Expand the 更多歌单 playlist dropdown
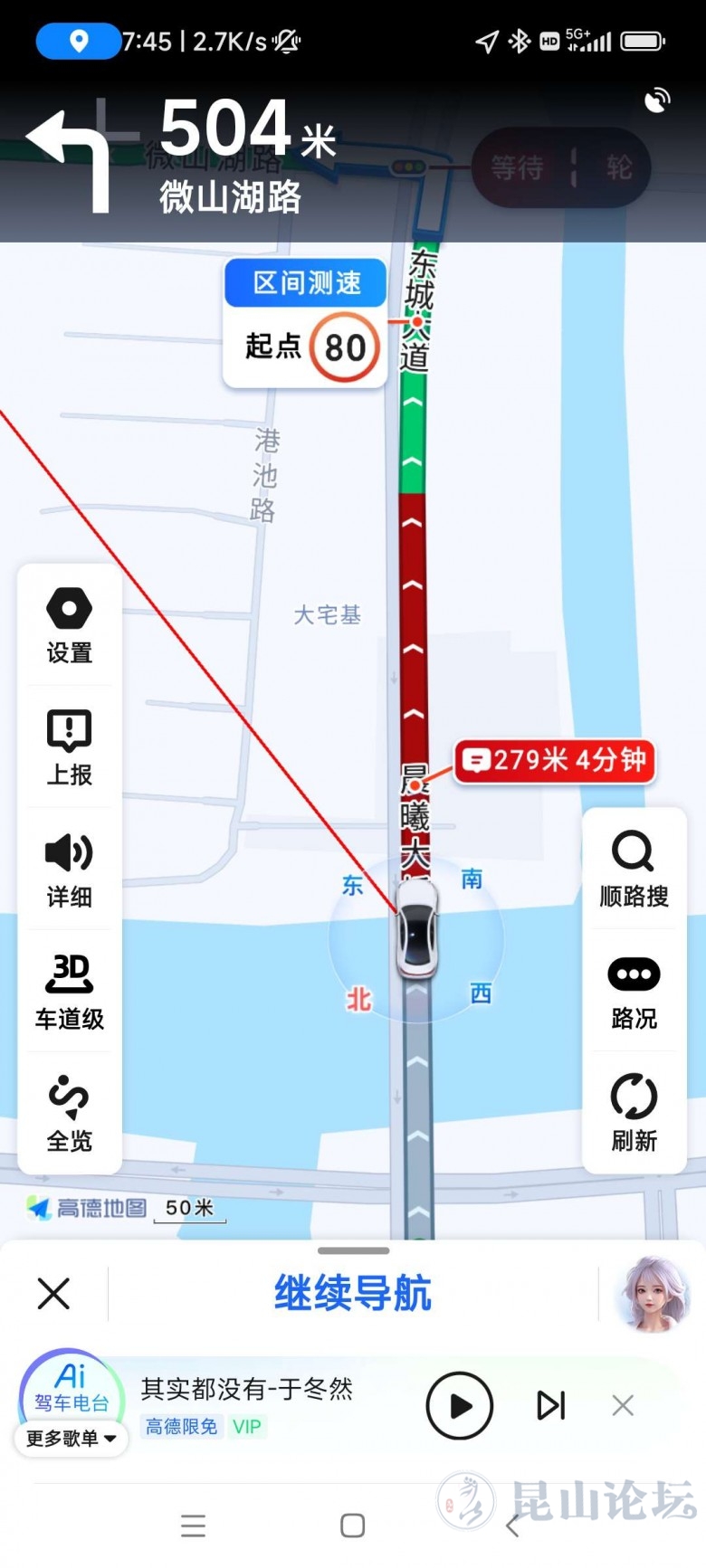 point(71,1439)
